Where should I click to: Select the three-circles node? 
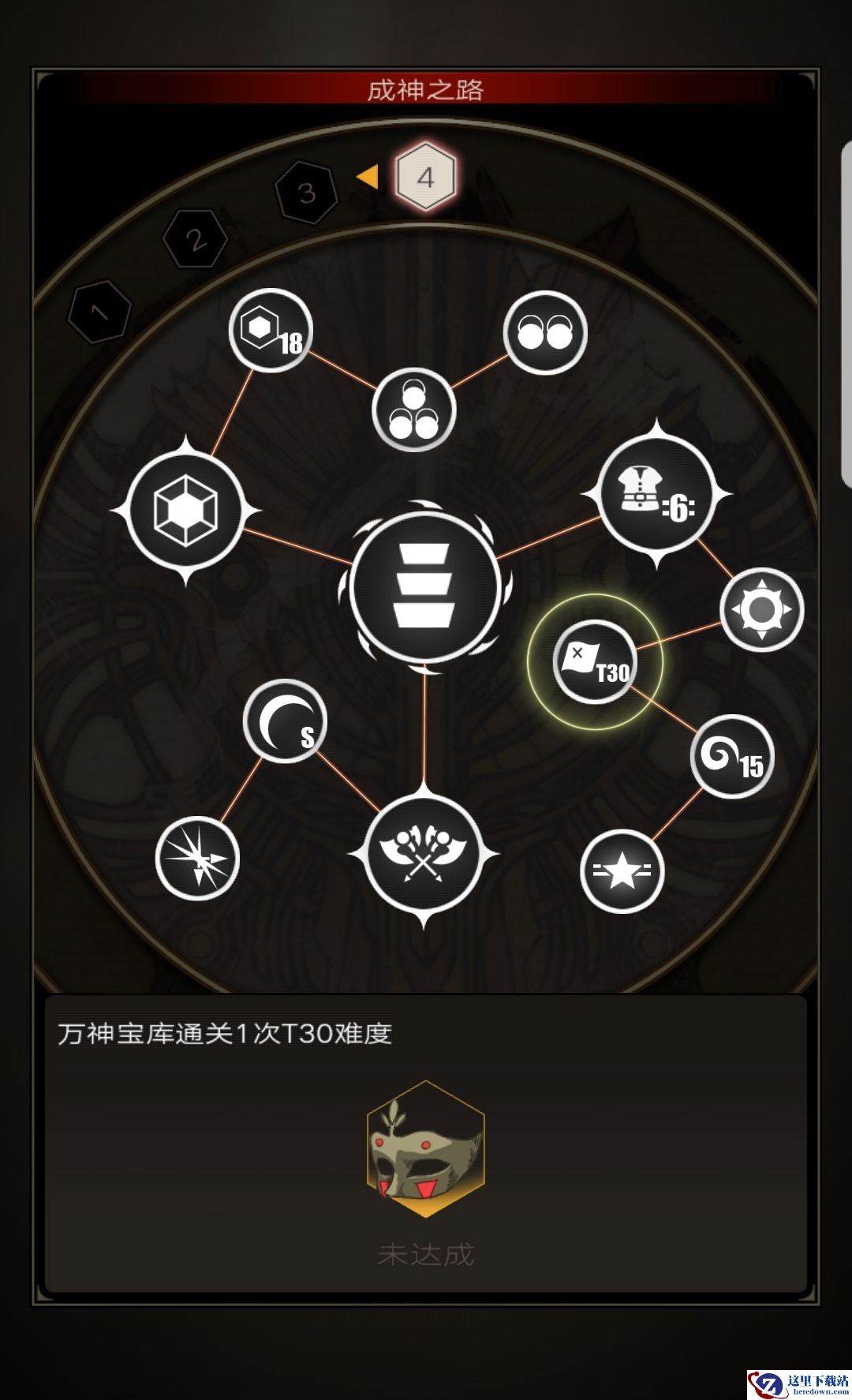(x=414, y=410)
